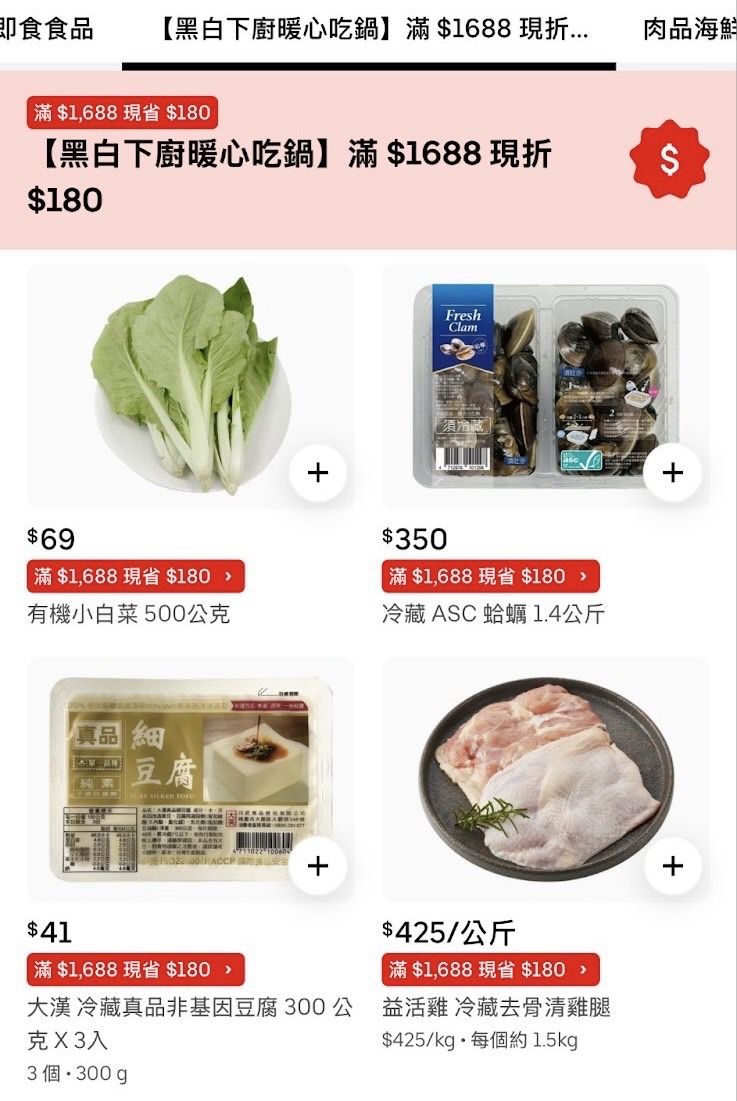This screenshot has width=737, height=1101.
Task: Add 有機小白菜 500公克 to cart
Action: (318, 472)
